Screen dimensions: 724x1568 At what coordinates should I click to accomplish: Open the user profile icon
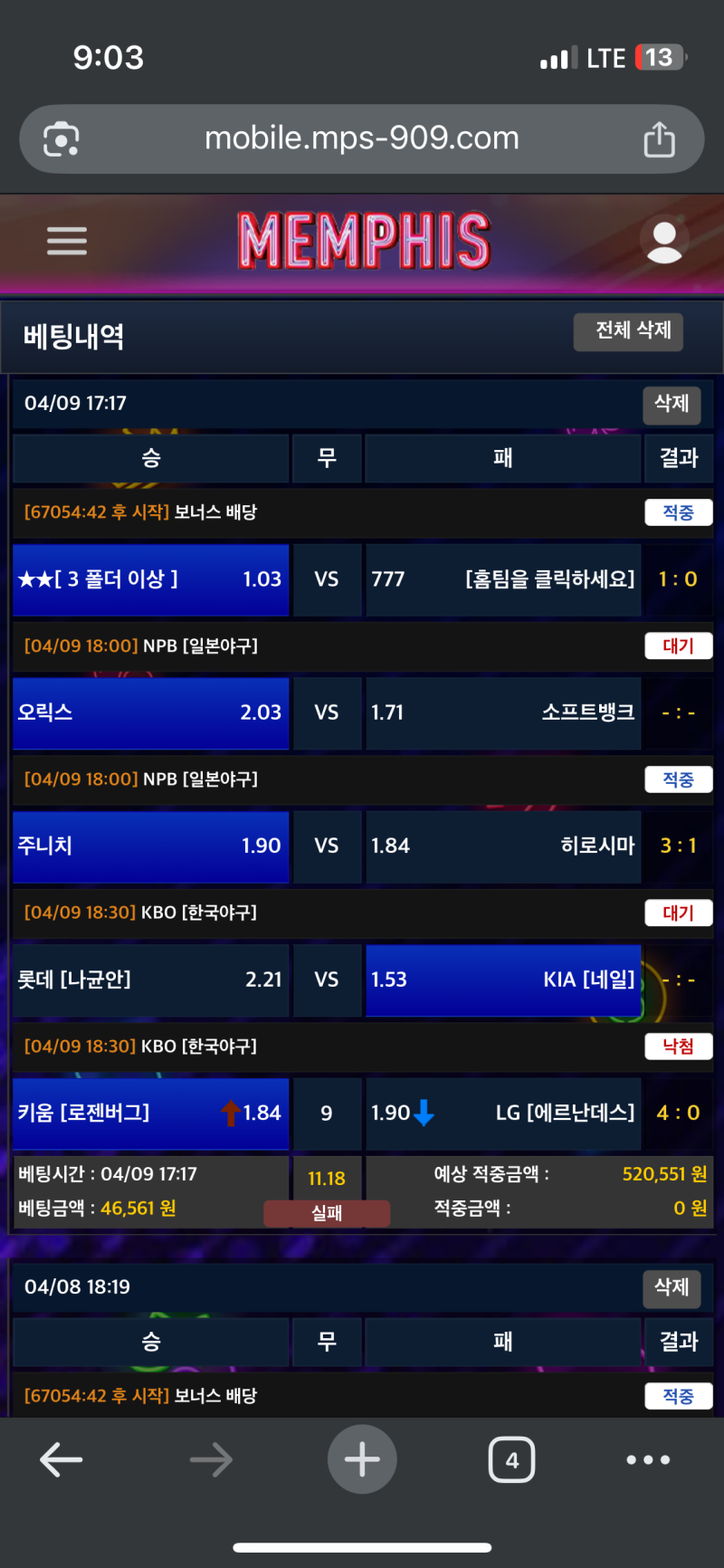coord(664,241)
